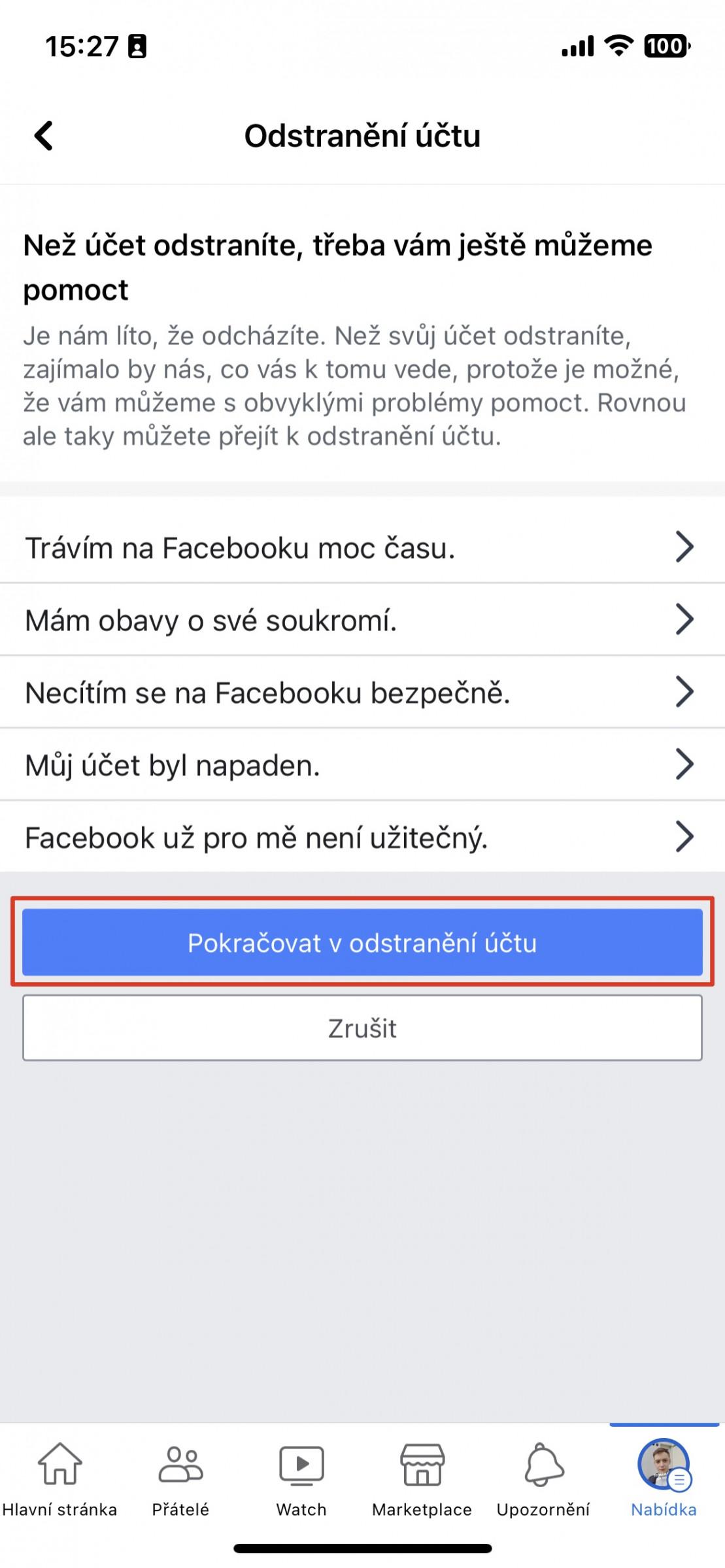Image resolution: width=725 pixels, height=1568 pixels.
Task: Choose 'Necítím se na Facebooku bezpečně'
Action: click(x=362, y=692)
